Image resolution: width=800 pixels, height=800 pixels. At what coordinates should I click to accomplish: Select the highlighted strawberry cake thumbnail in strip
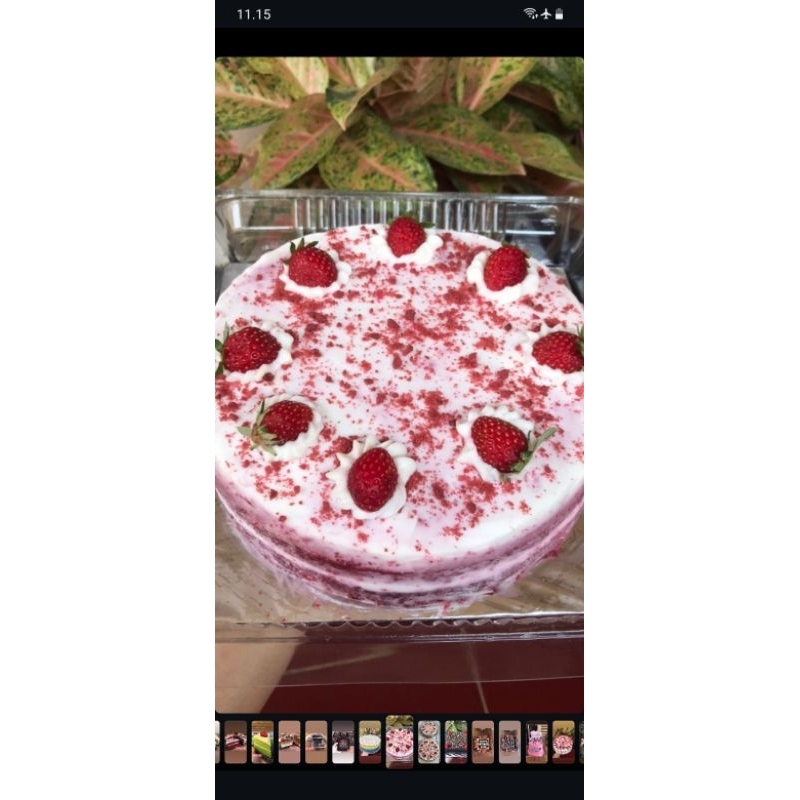click(399, 742)
